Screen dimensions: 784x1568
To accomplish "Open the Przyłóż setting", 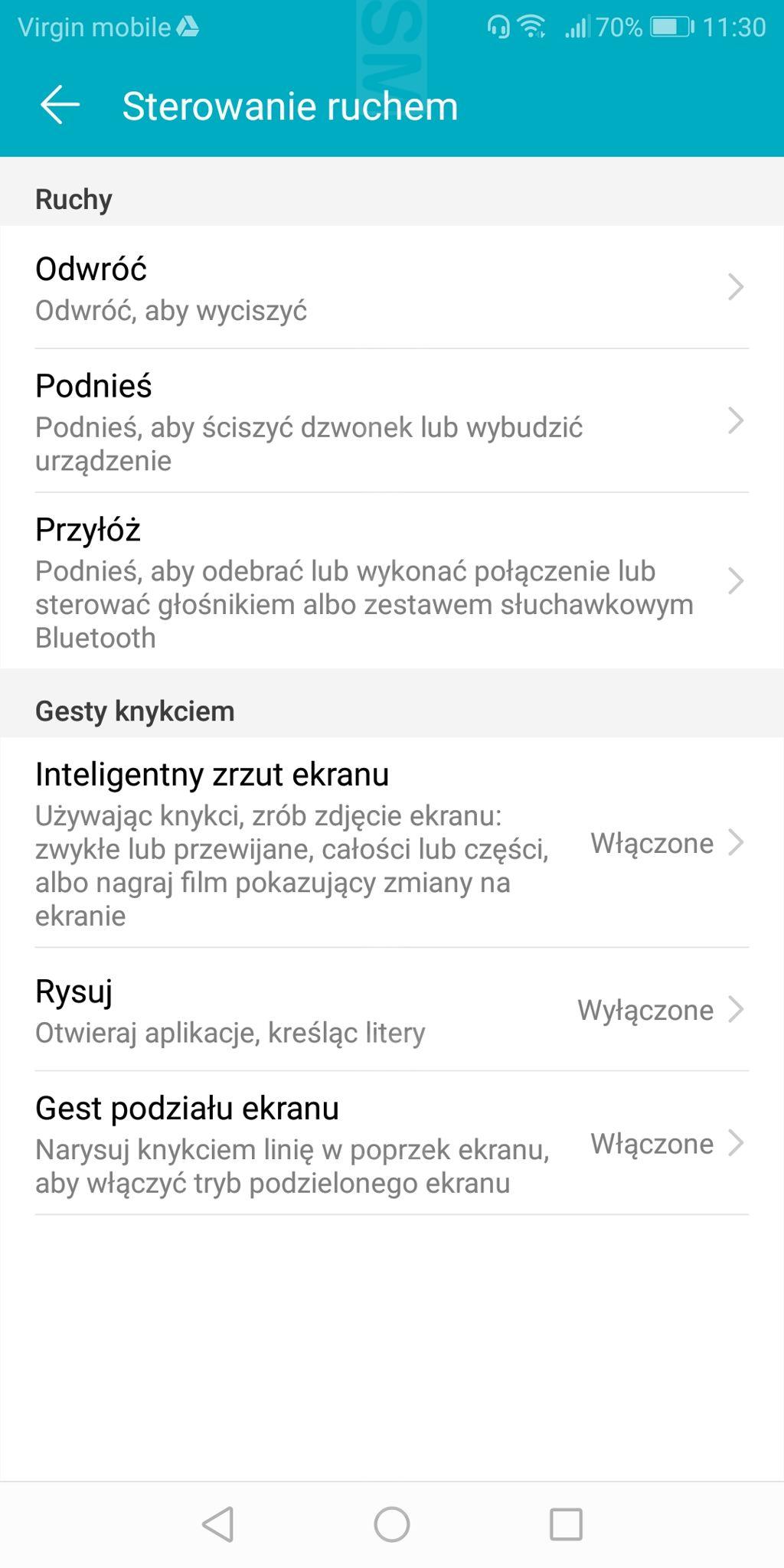I will tap(390, 582).
